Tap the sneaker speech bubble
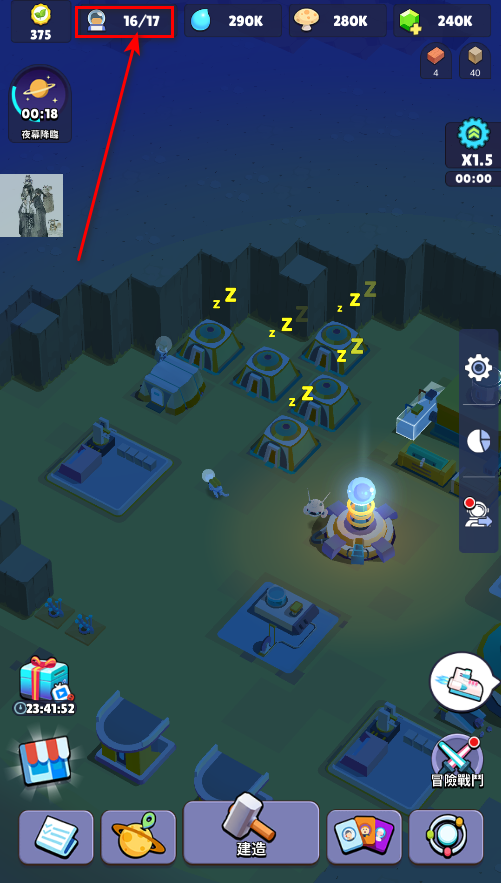Screen dimensions: 501x883 point(463,682)
